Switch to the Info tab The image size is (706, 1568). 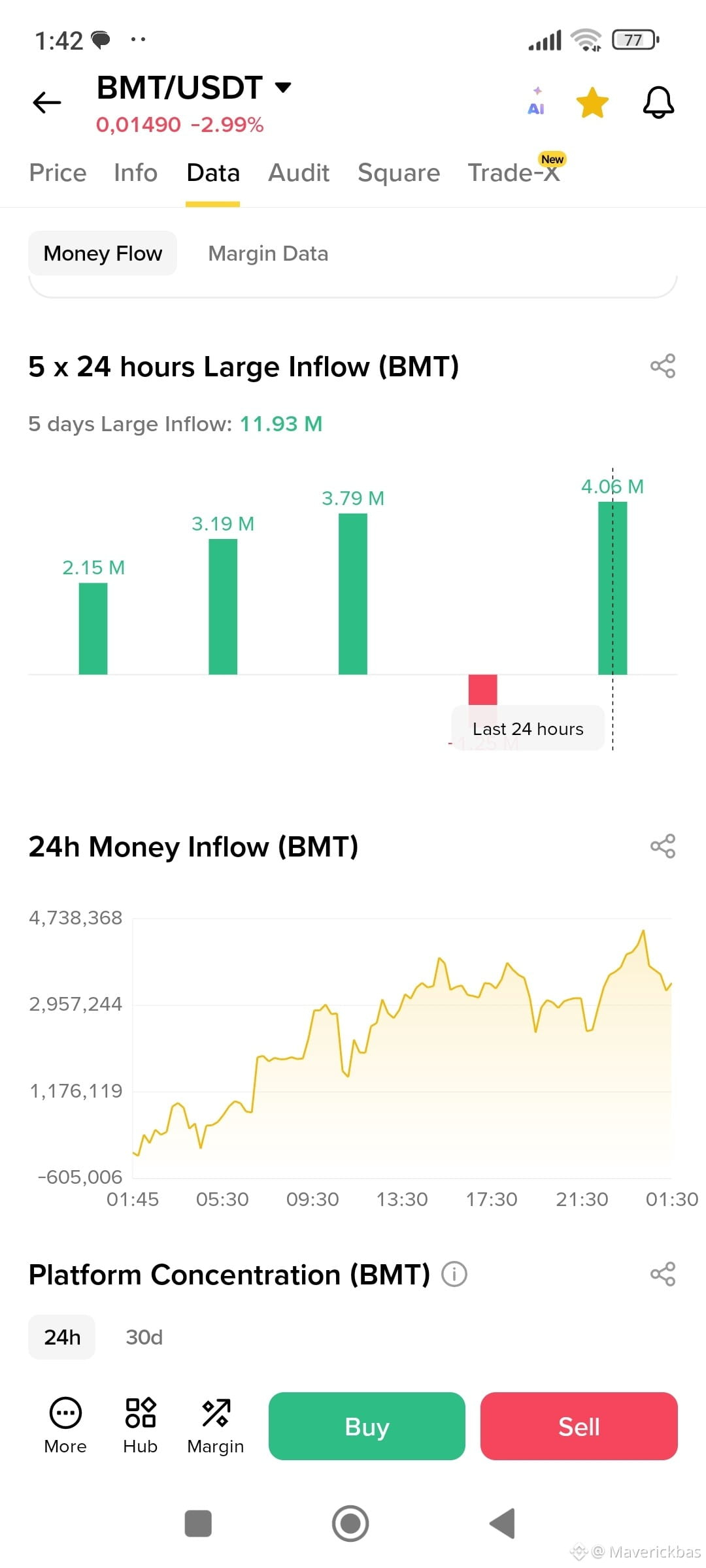pos(135,173)
